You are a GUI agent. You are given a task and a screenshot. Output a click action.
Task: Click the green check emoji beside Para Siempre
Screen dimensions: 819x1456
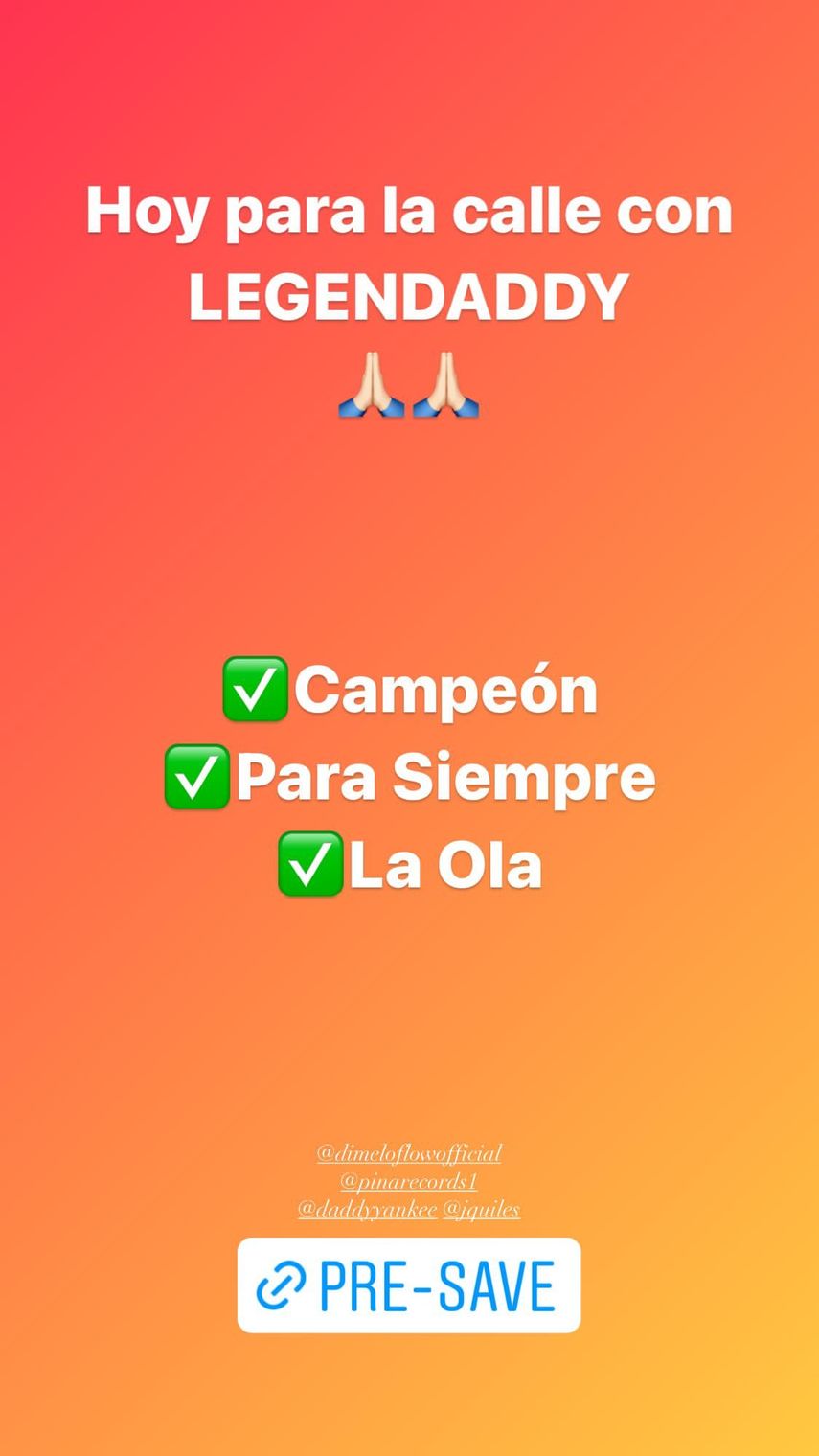[198, 776]
